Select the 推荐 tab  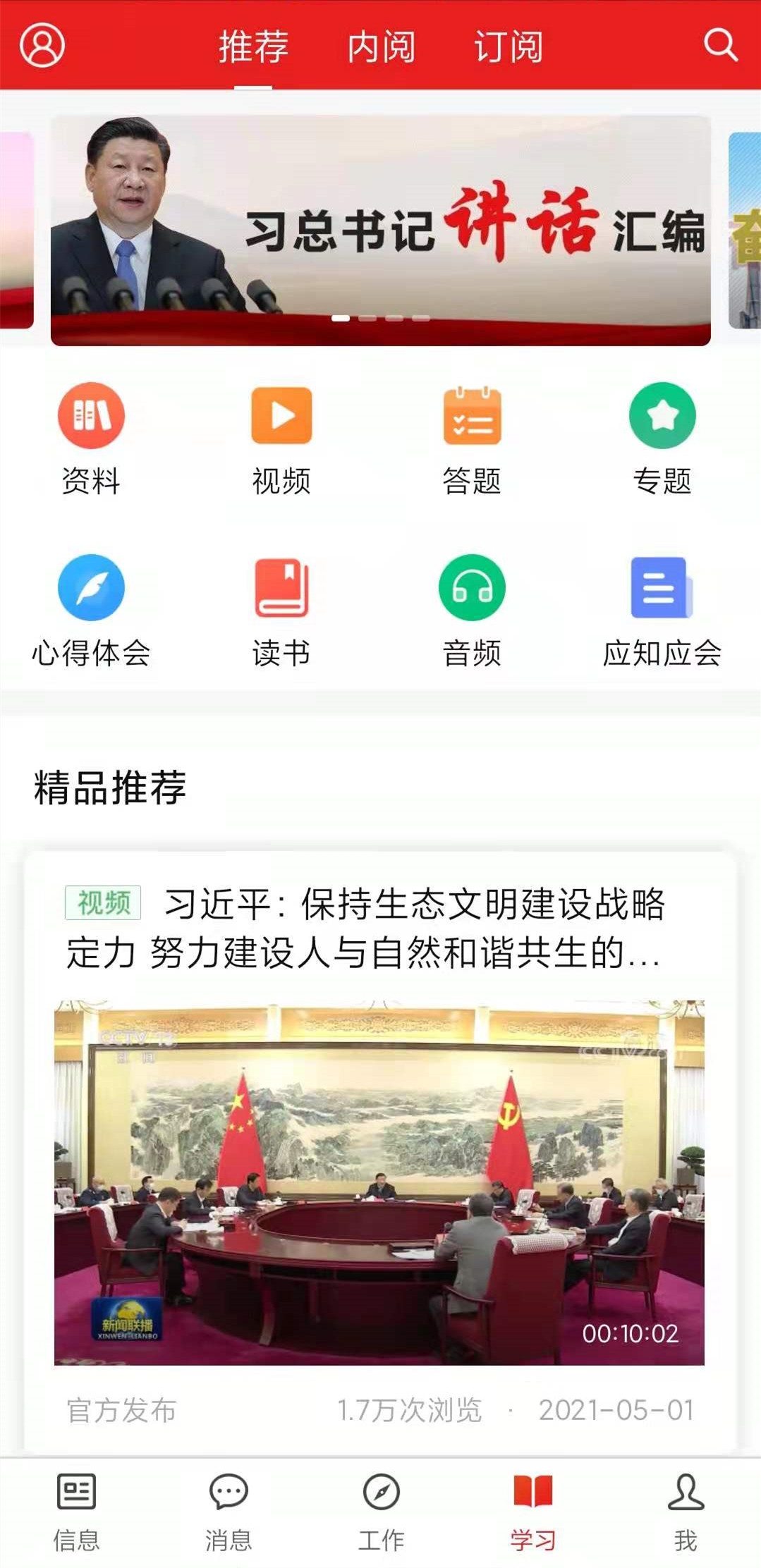tap(253, 47)
